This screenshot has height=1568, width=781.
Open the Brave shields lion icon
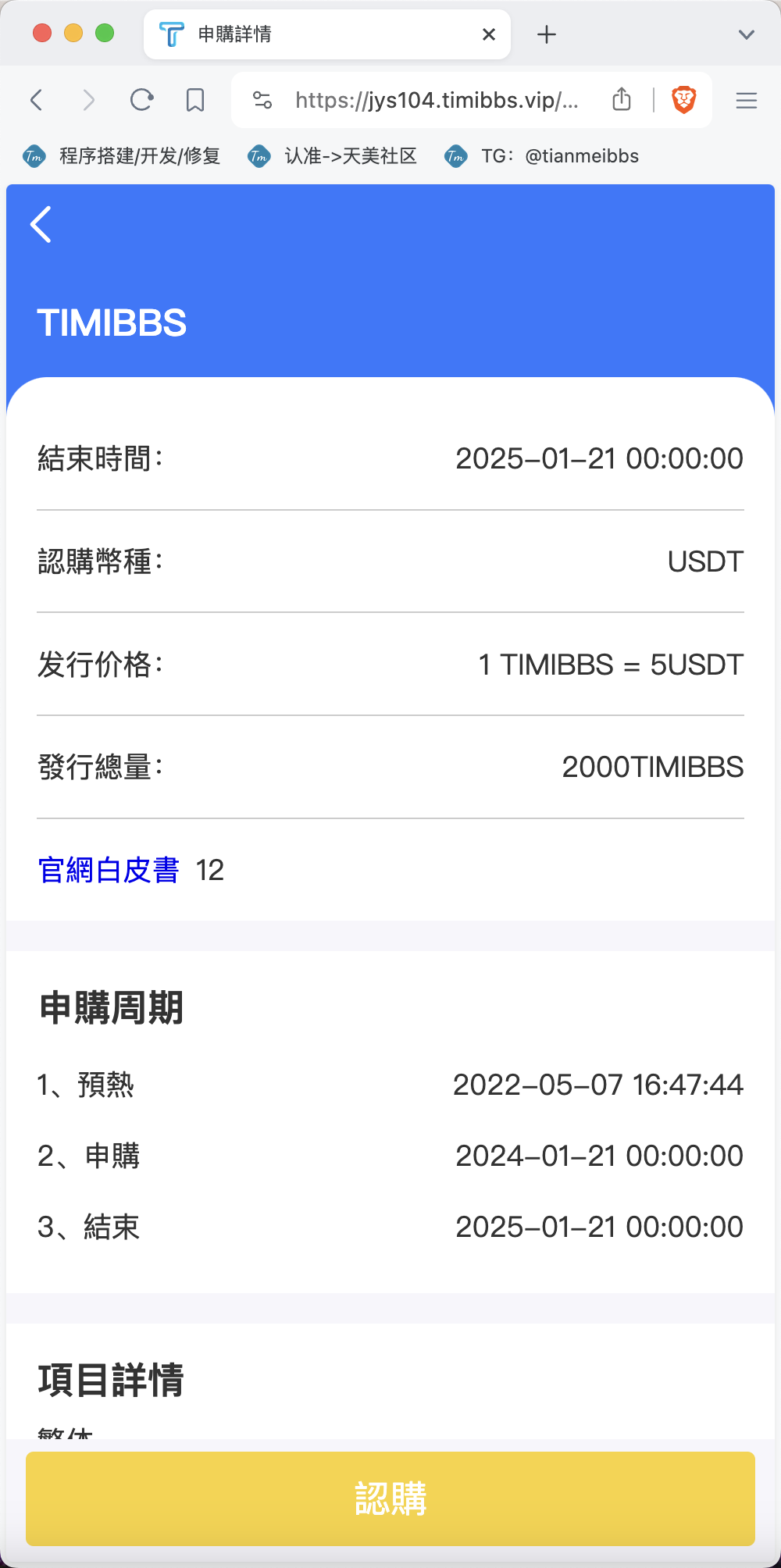[x=684, y=100]
